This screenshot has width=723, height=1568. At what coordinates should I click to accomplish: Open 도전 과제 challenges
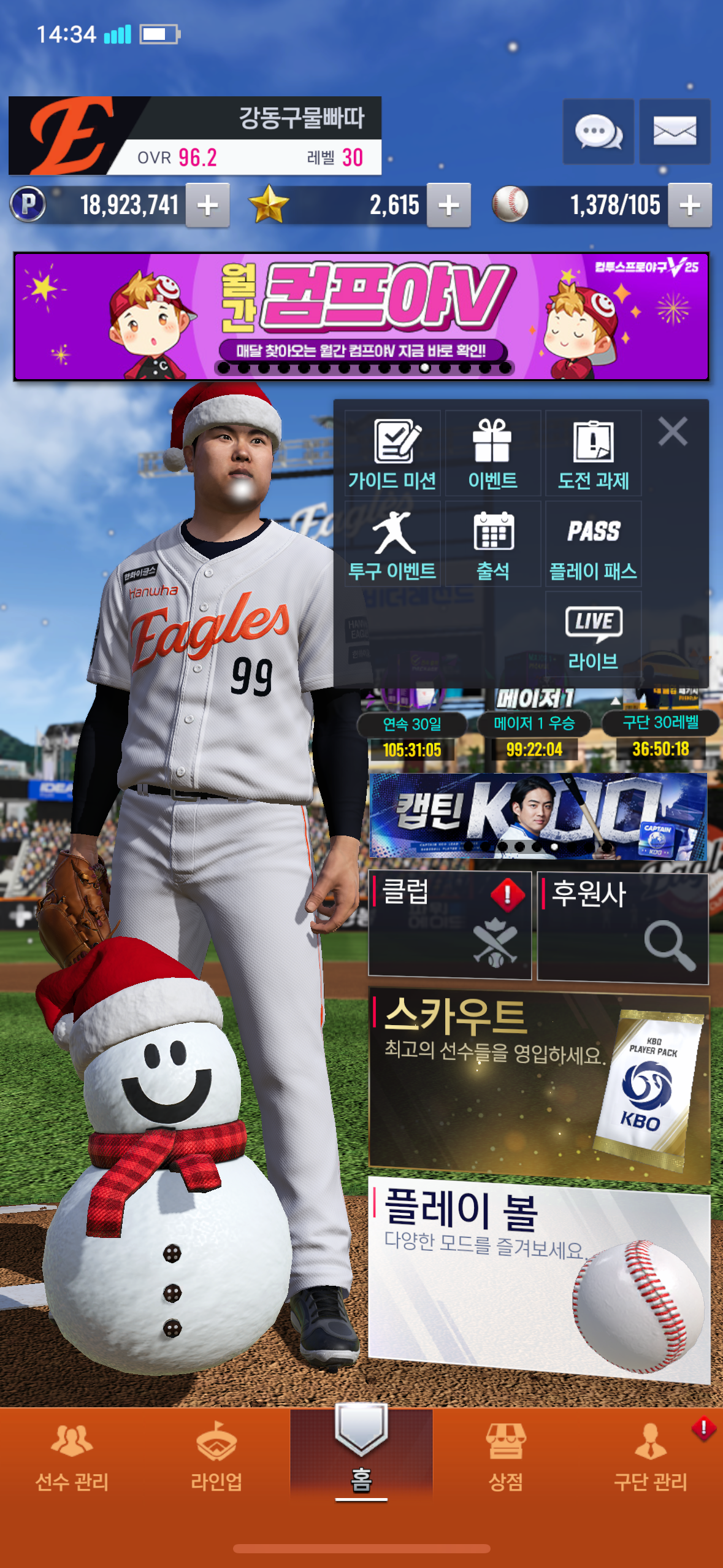coord(593,454)
